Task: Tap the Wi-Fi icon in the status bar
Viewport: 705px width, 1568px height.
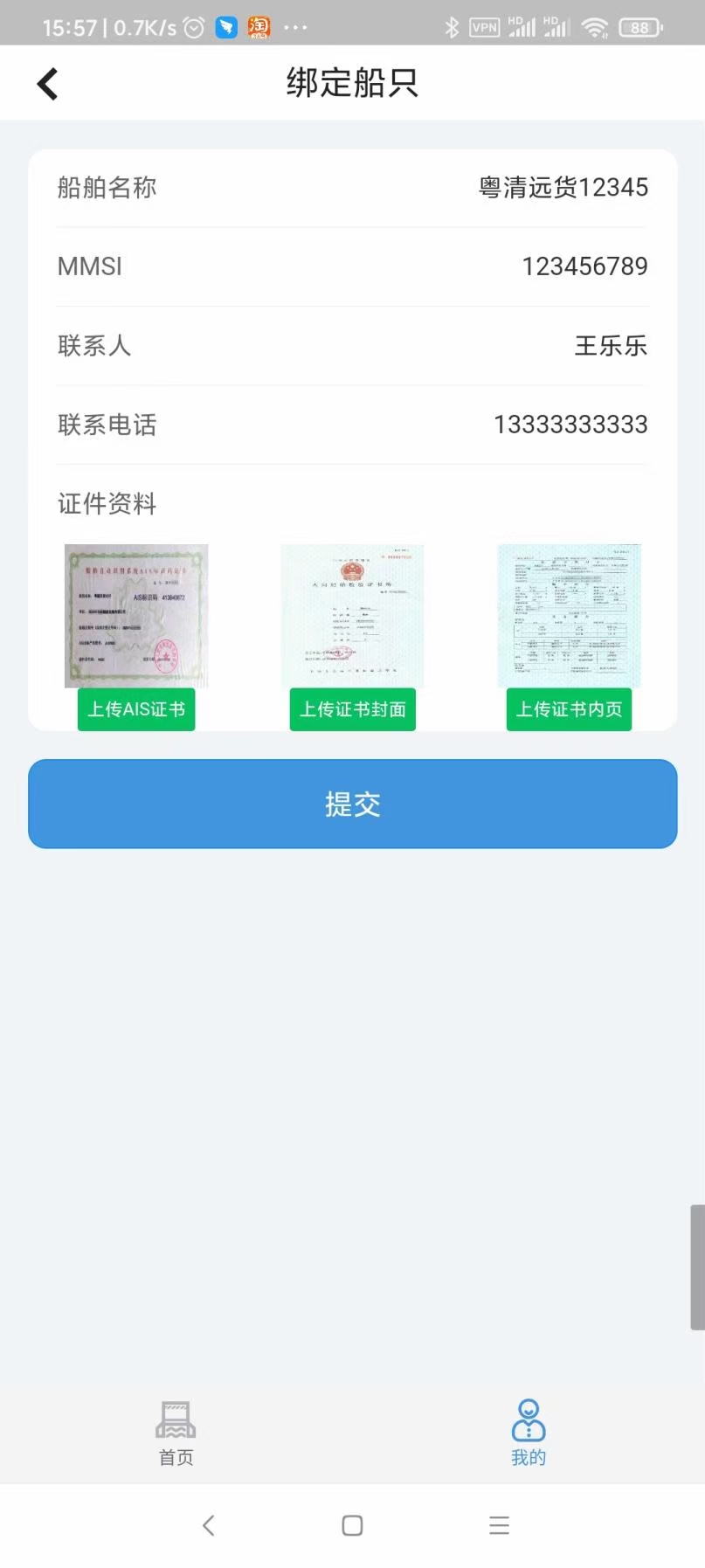Action: click(595, 27)
